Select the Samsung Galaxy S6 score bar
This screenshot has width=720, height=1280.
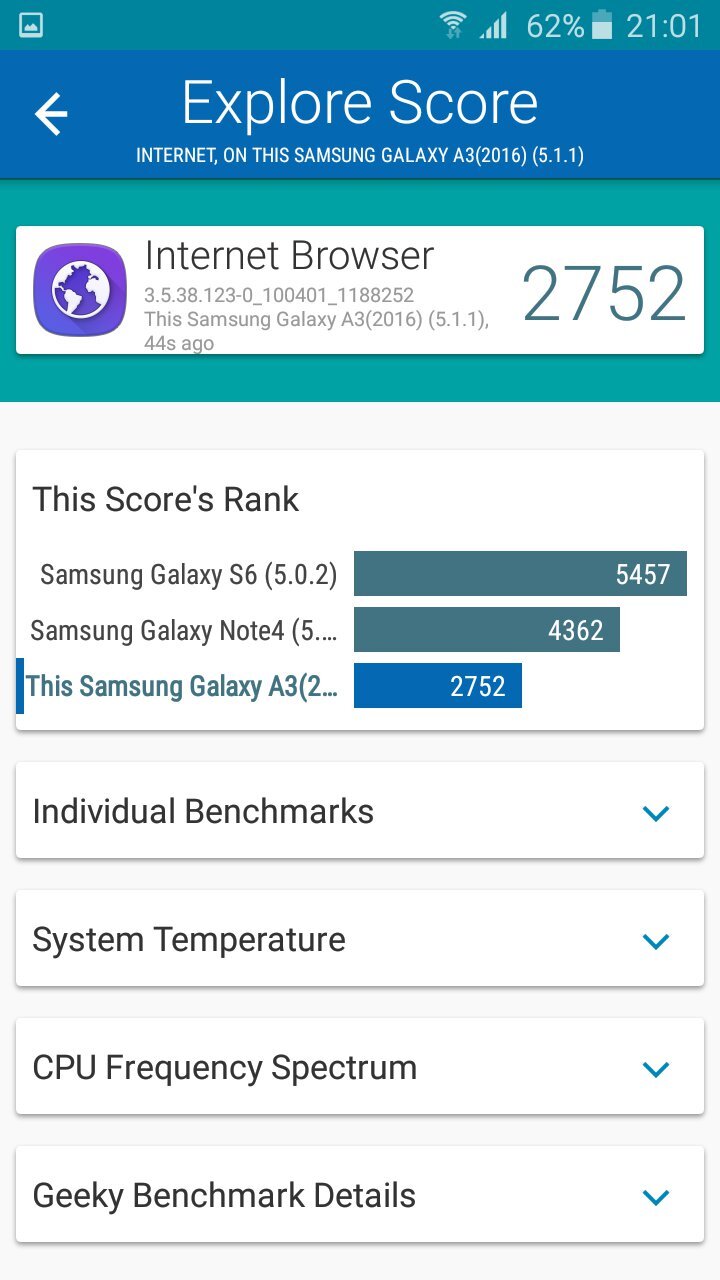coord(520,573)
